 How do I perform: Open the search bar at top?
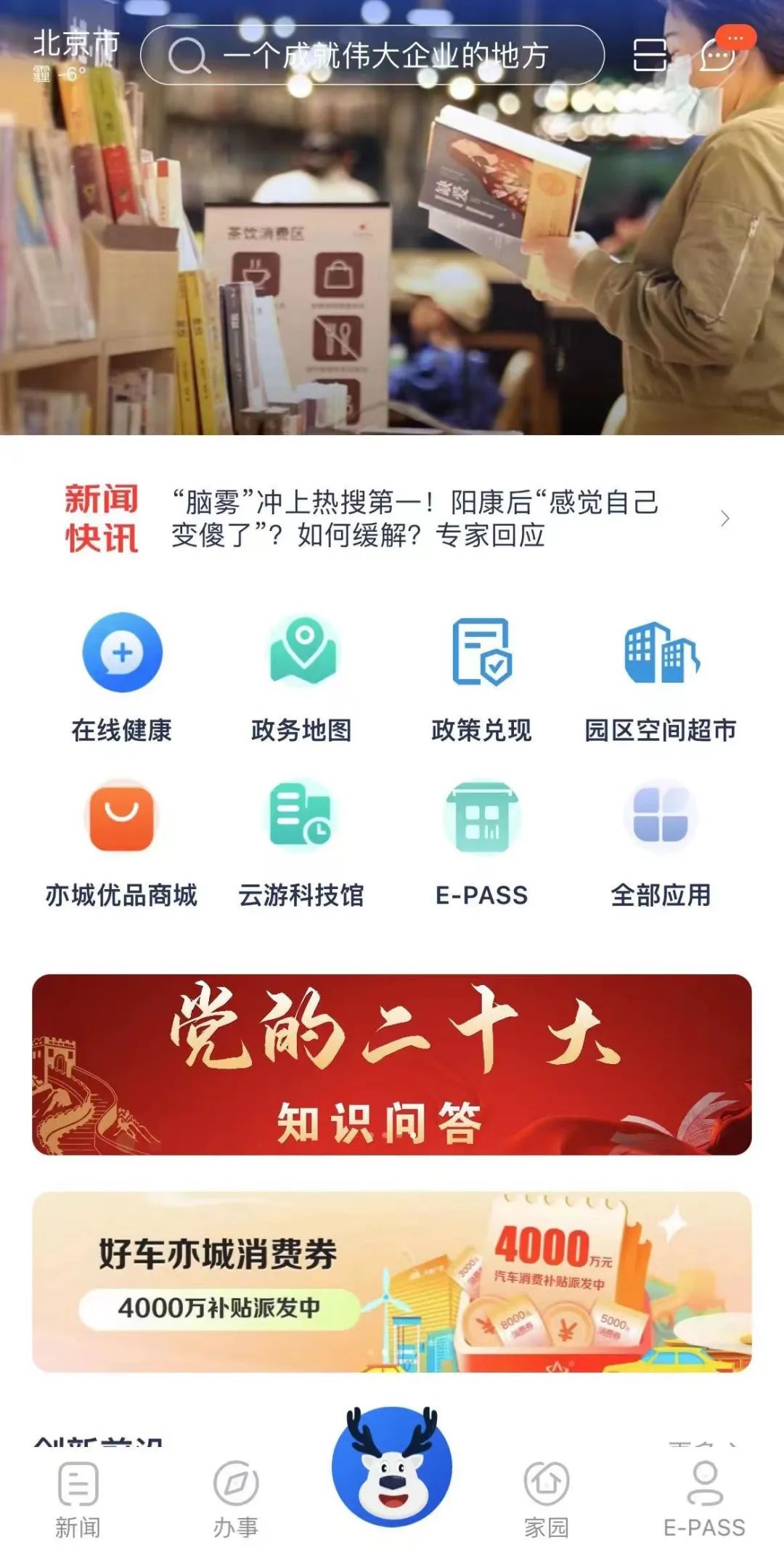(x=372, y=55)
